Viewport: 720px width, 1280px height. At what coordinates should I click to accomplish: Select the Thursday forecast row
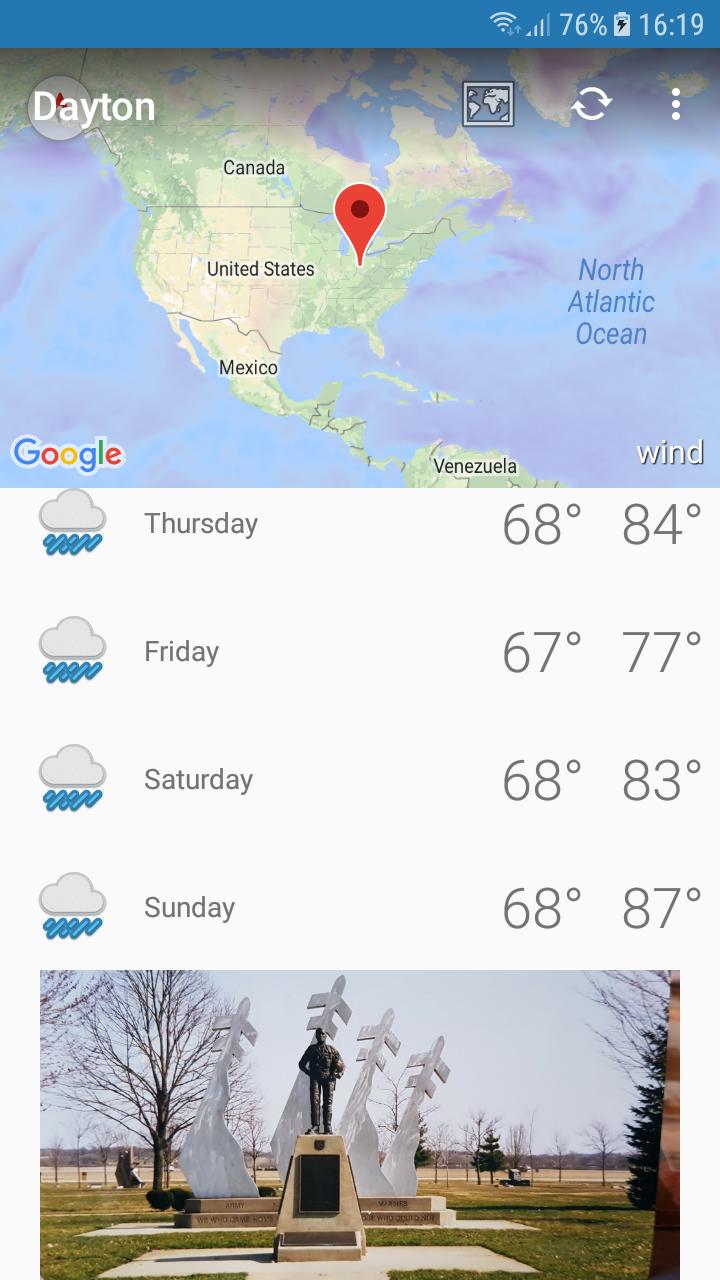point(360,523)
